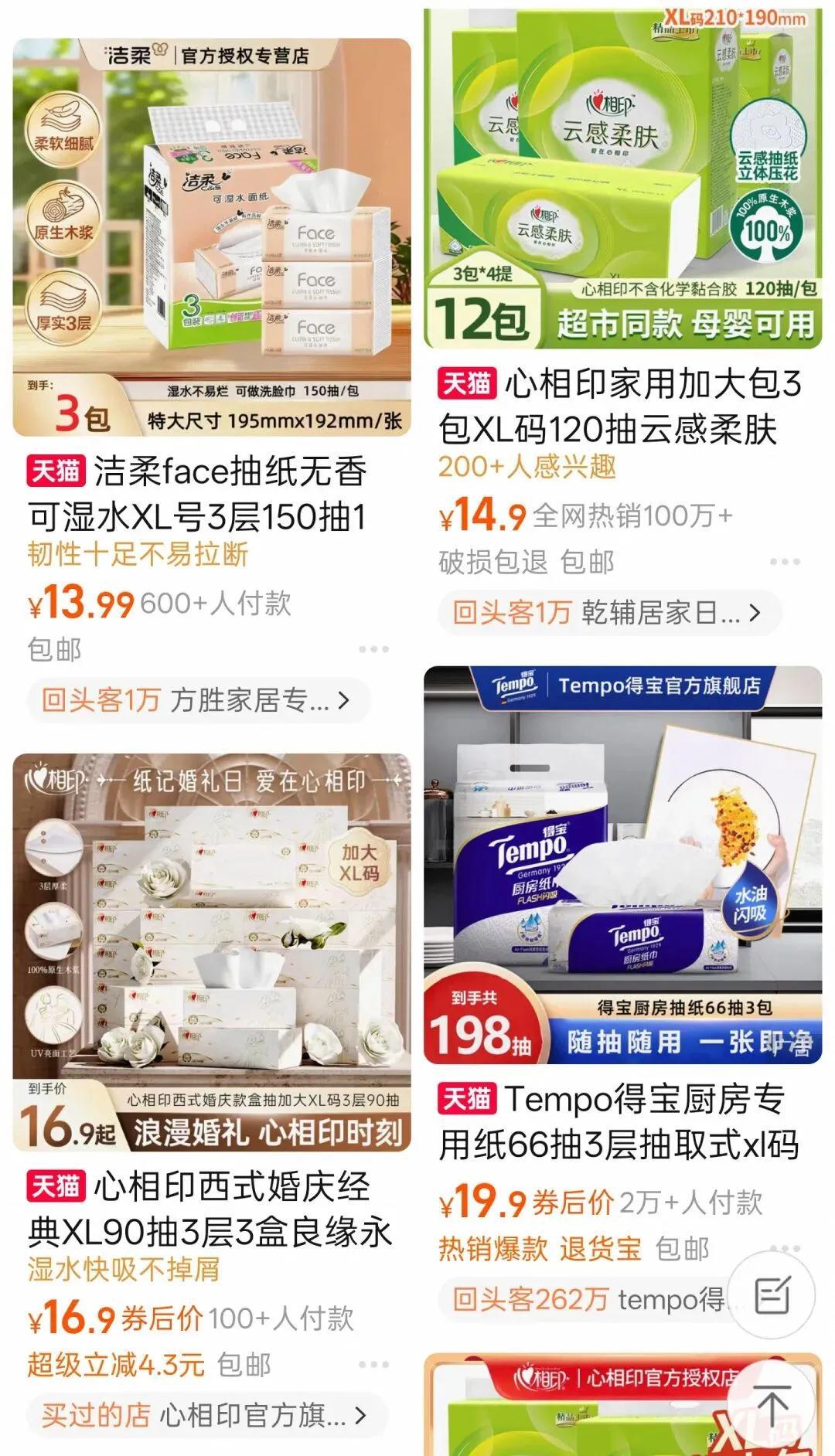Open the Tempo得宝厨房专用纸 product card
The image size is (835, 1456).
tap(622, 864)
